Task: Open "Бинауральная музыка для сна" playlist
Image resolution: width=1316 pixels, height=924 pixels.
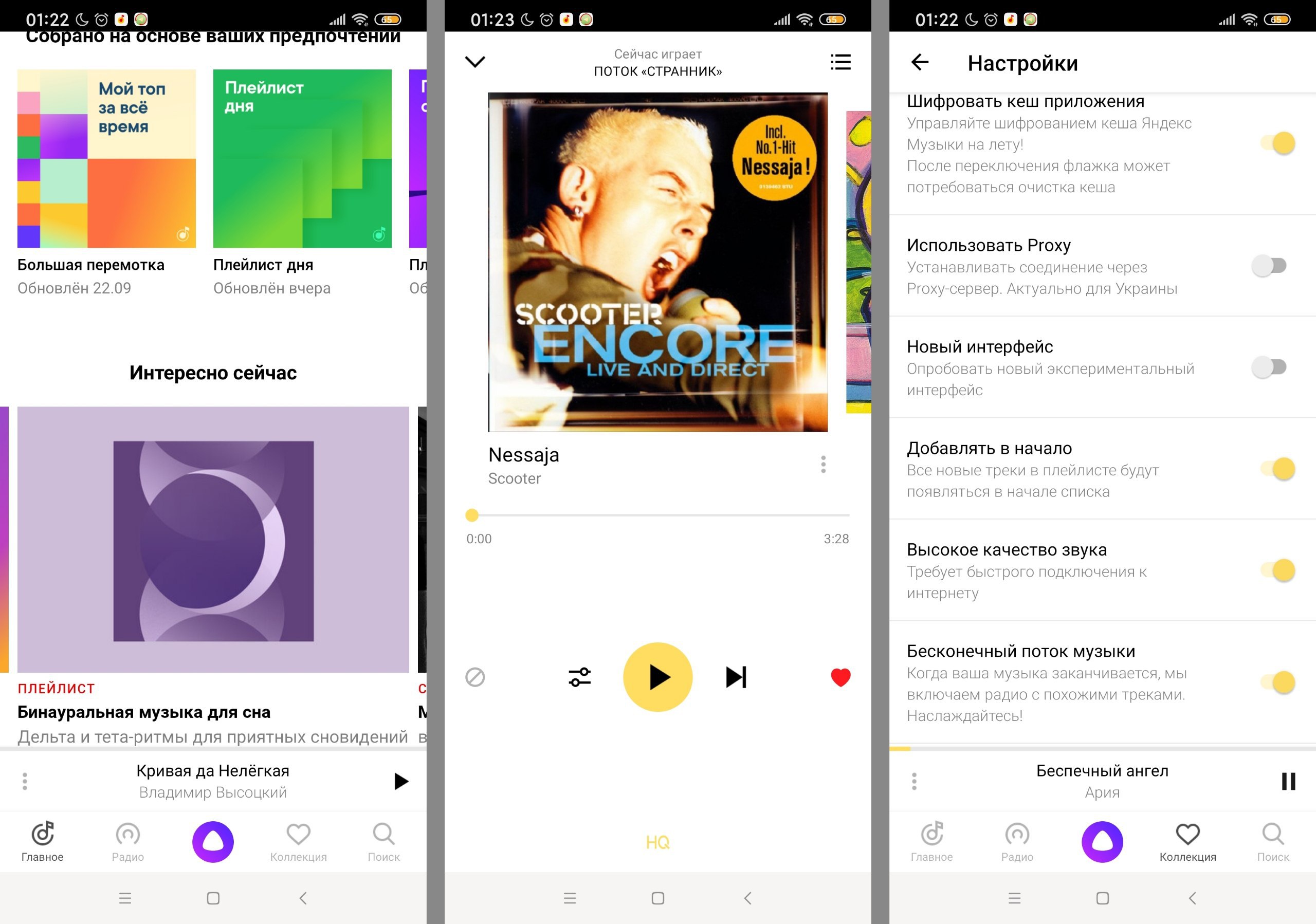Action: (213, 540)
